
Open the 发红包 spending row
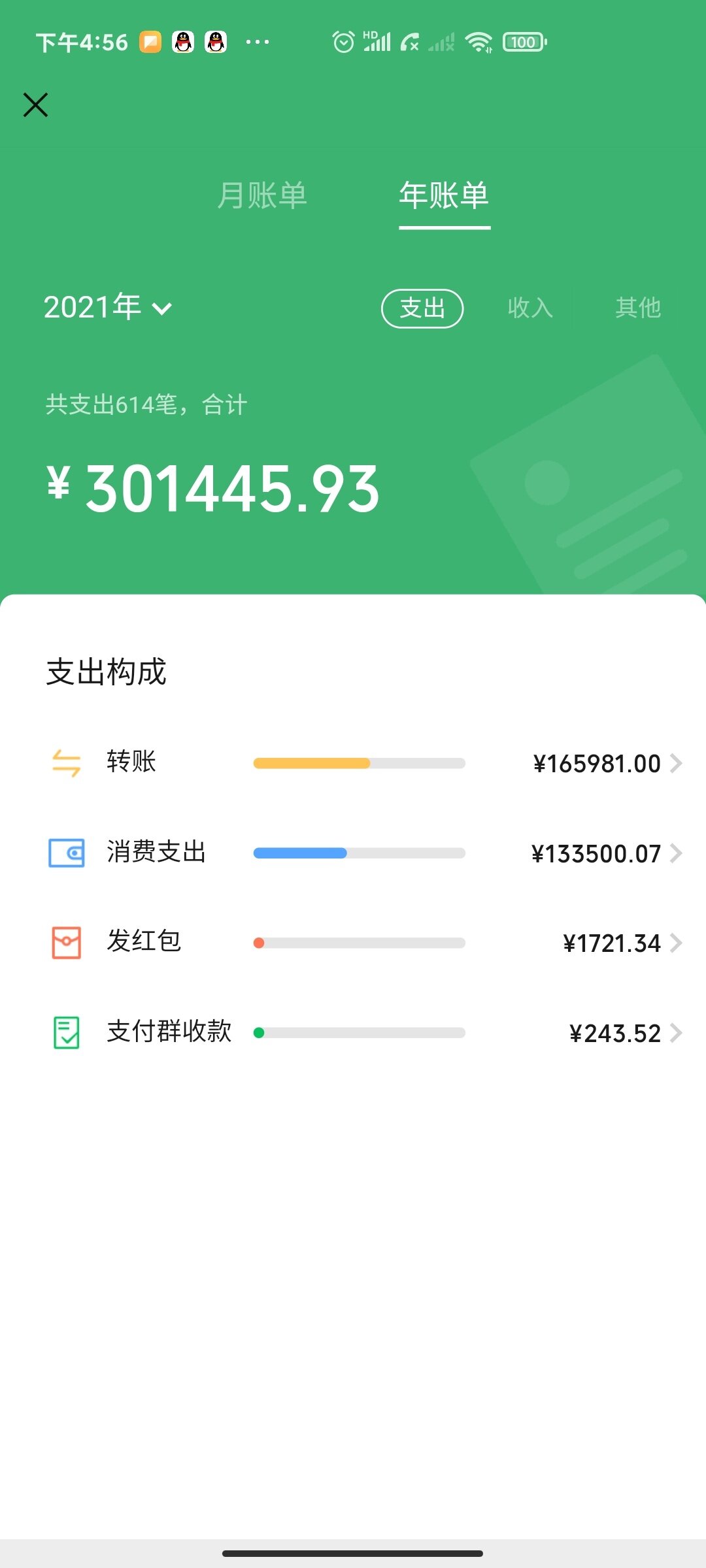pyautogui.click(x=353, y=943)
